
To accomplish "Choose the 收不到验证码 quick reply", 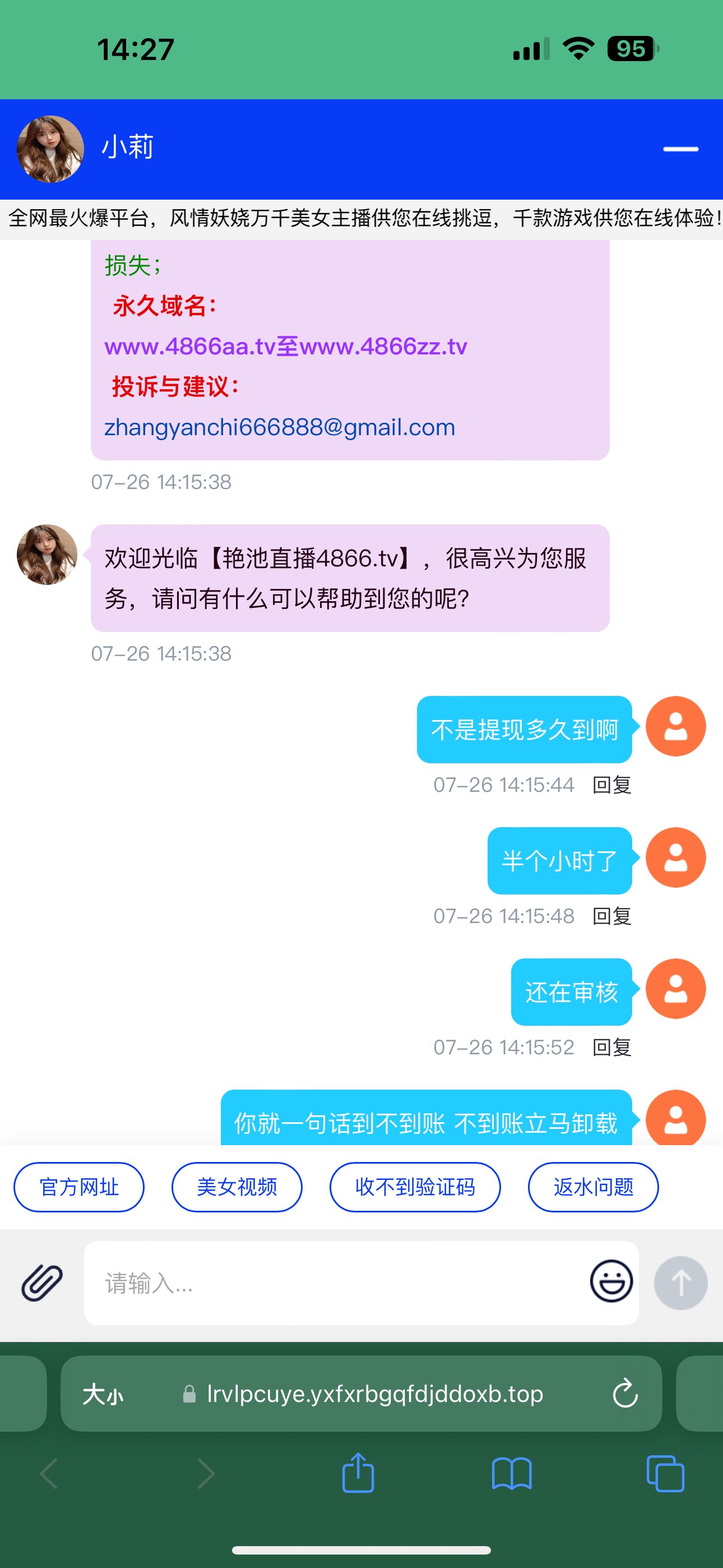I will [x=415, y=1187].
